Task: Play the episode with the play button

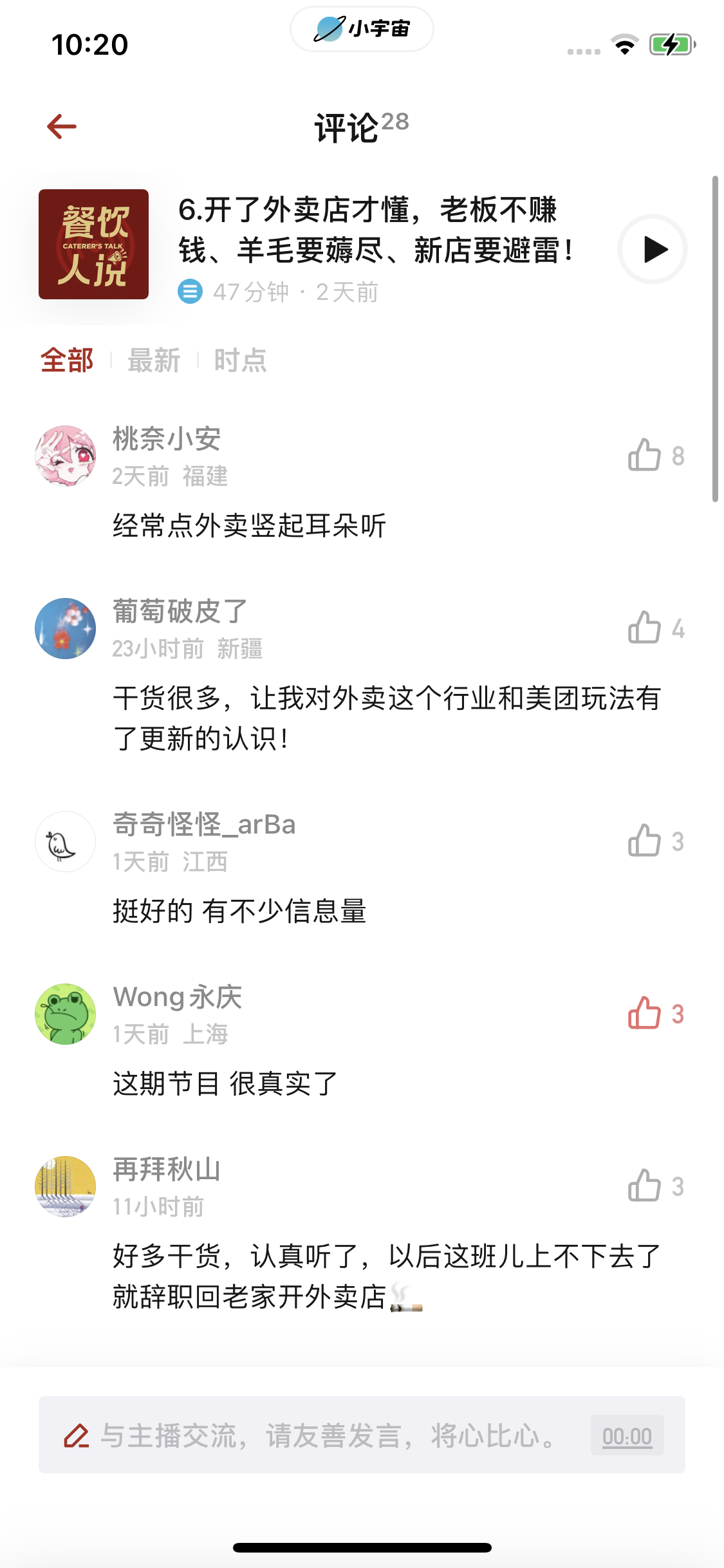Action: [653, 249]
